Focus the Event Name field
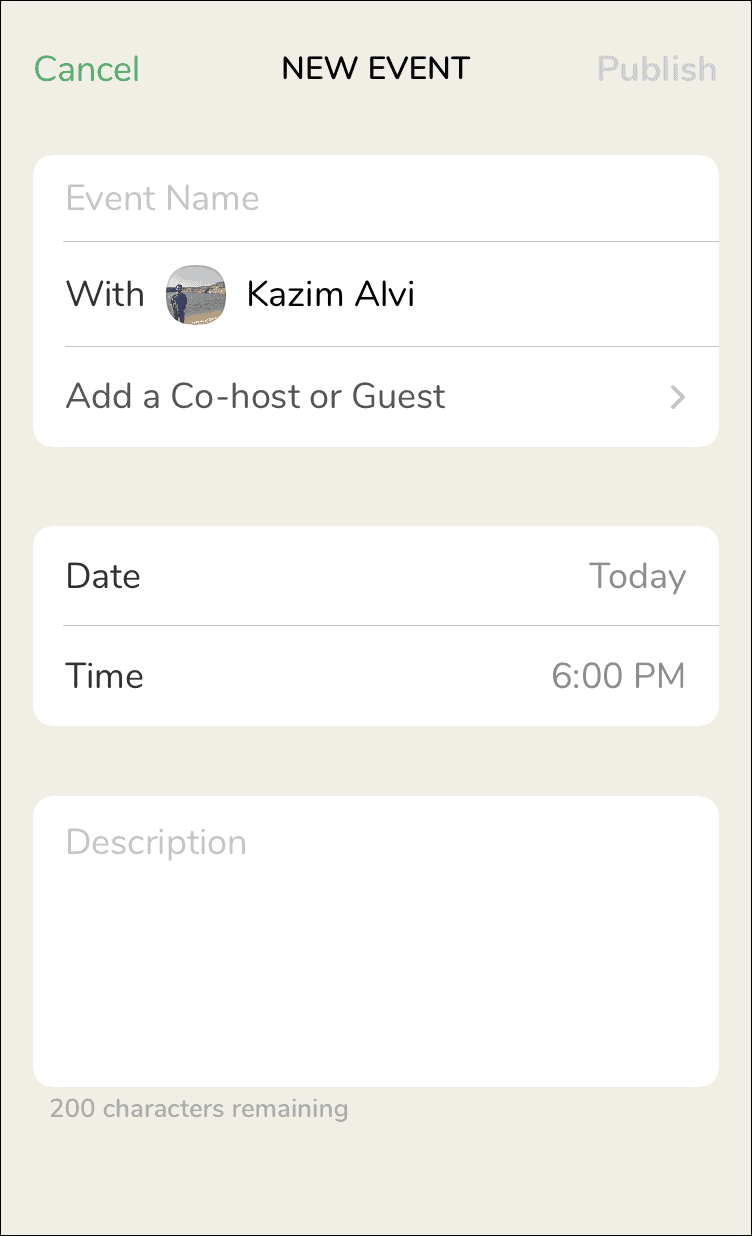The width and height of the screenshot is (752, 1236). pyautogui.click(x=376, y=198)
